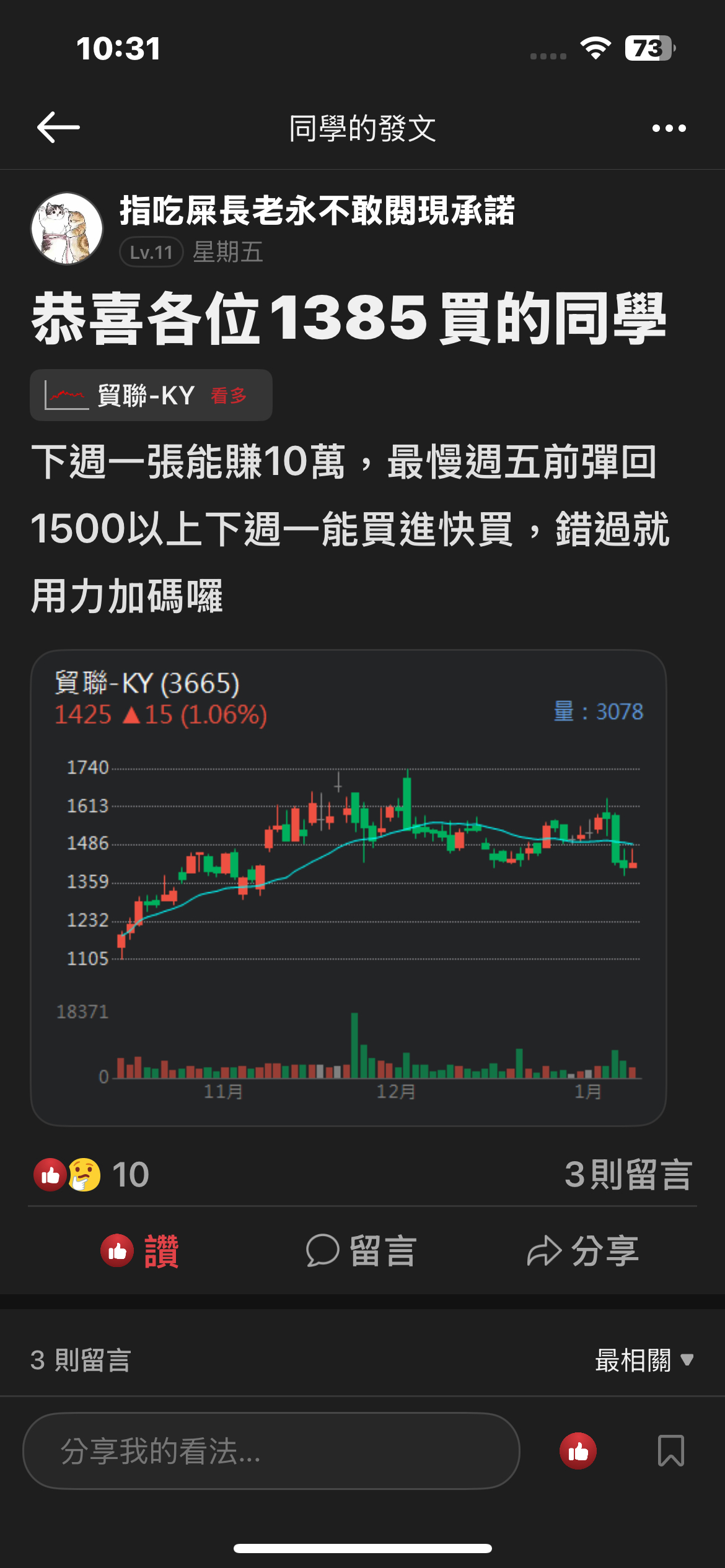Go back using the arrow icon

(58, 128)
